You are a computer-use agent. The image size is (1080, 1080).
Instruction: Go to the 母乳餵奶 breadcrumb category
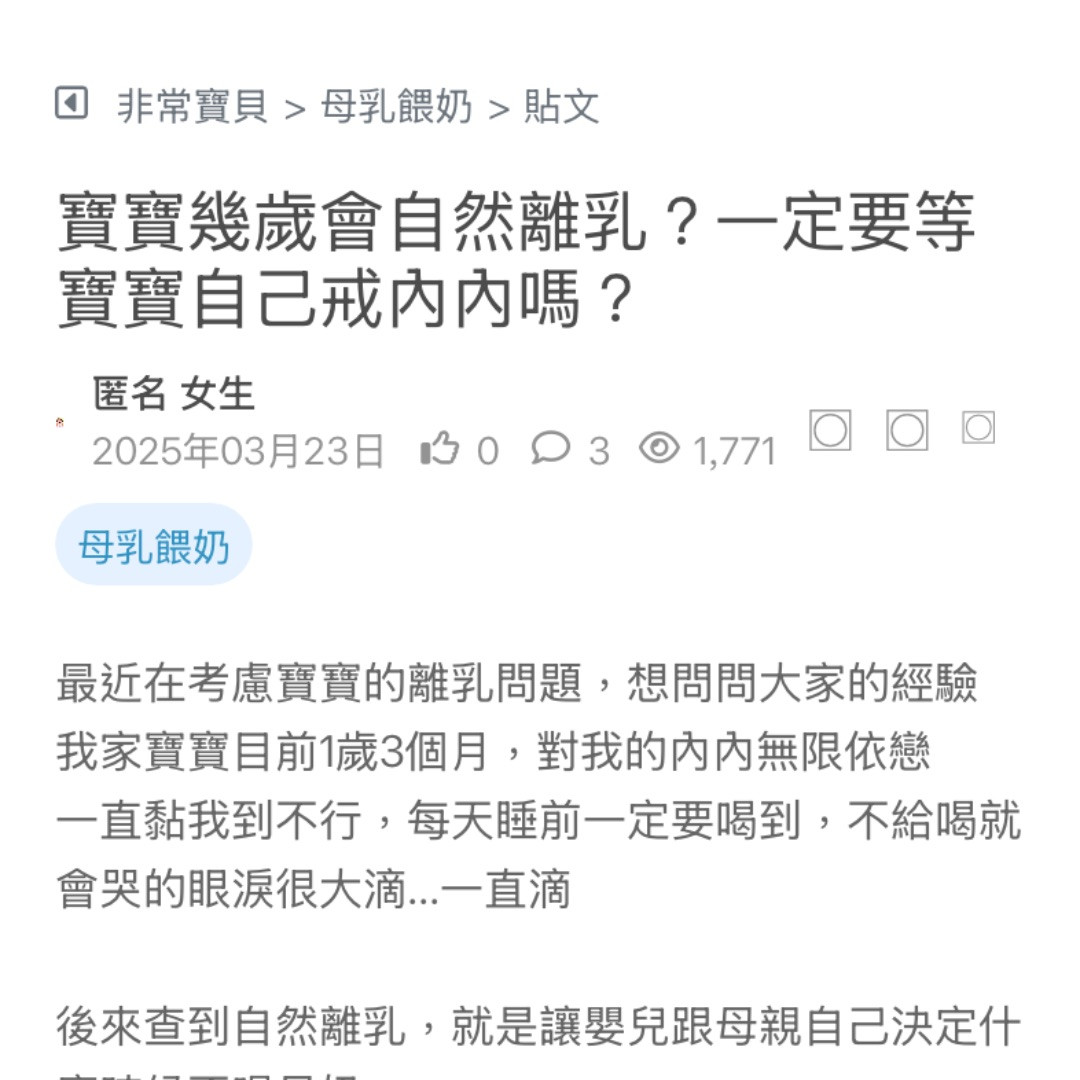coord(396,106)
